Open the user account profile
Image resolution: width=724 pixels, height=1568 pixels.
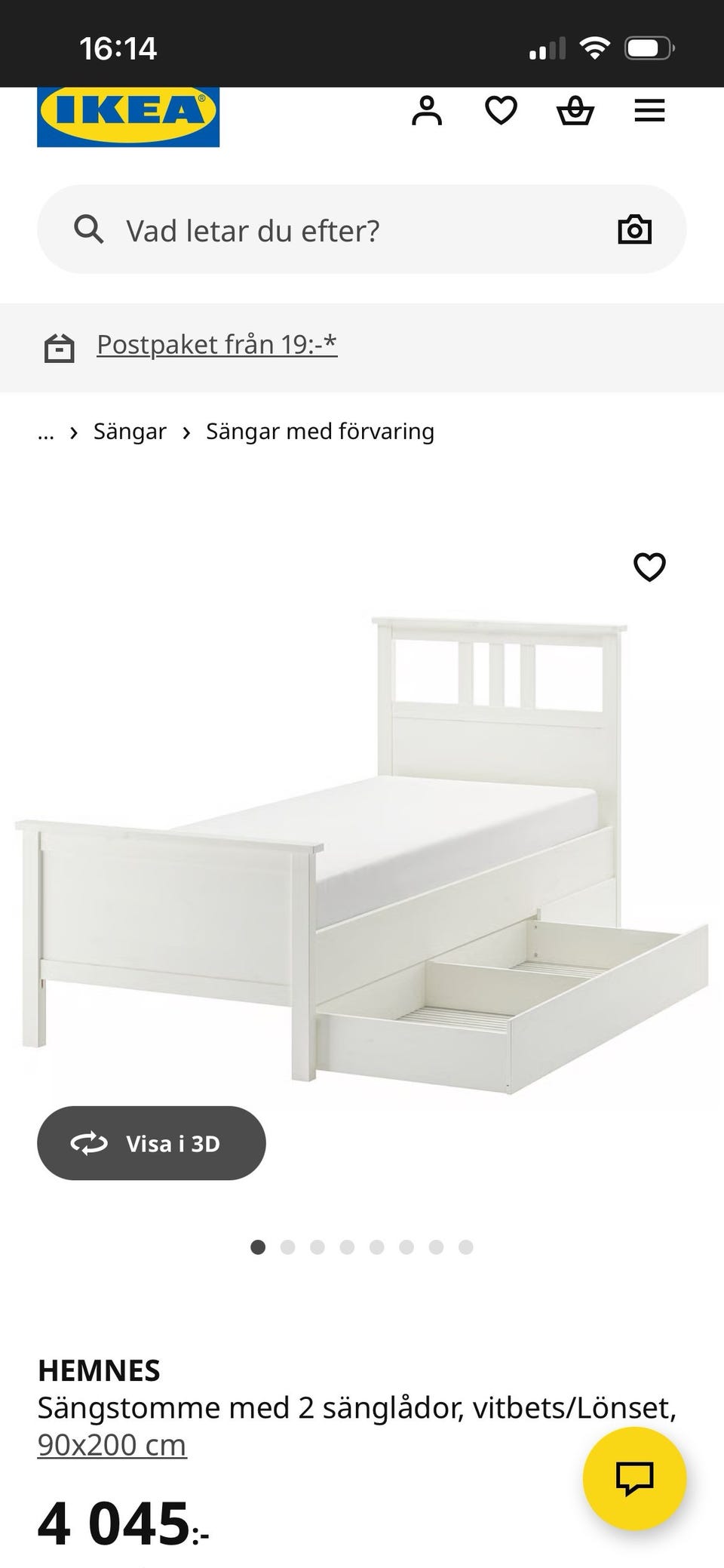coord(427,111)
